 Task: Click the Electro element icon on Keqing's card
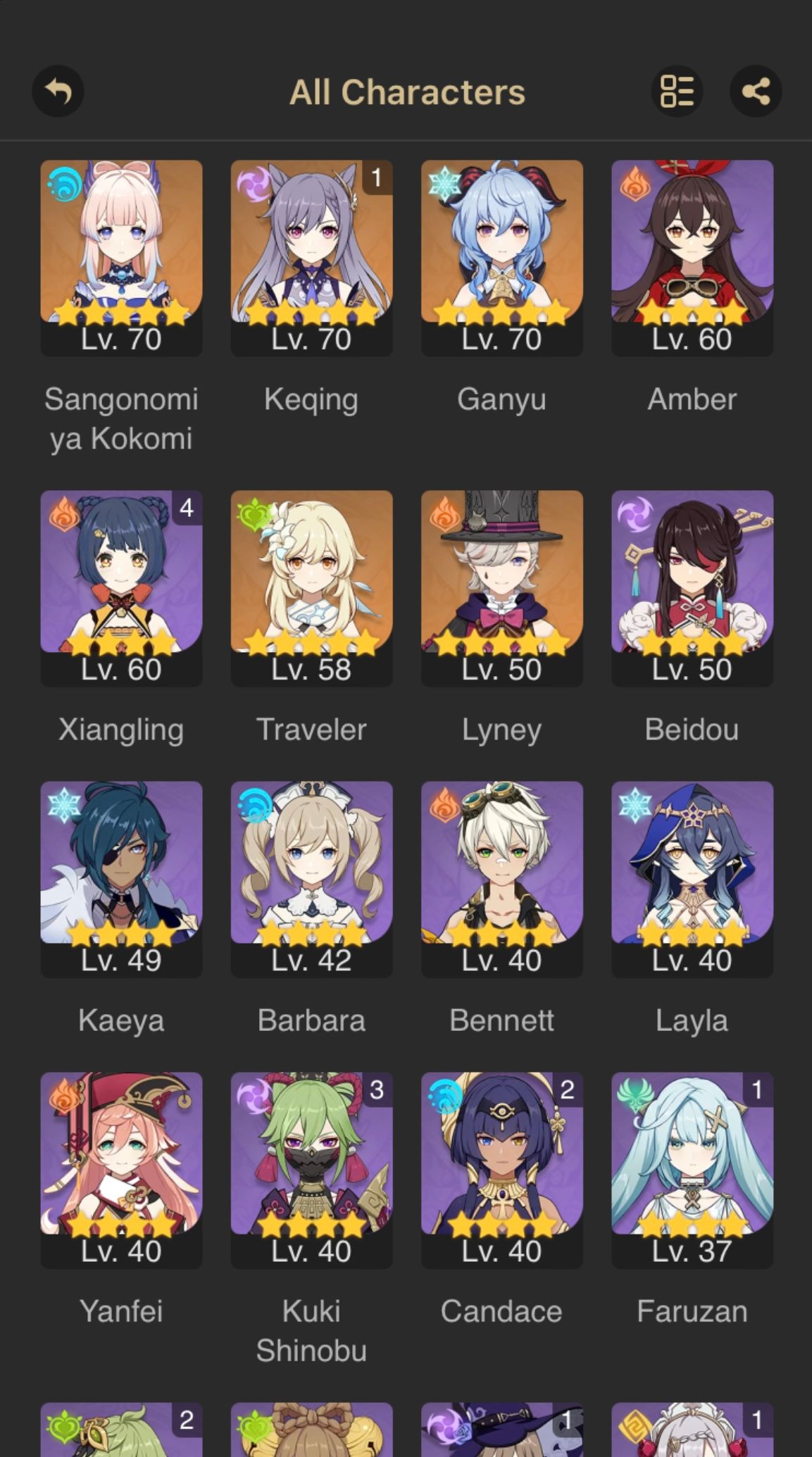tap(254, 185)
